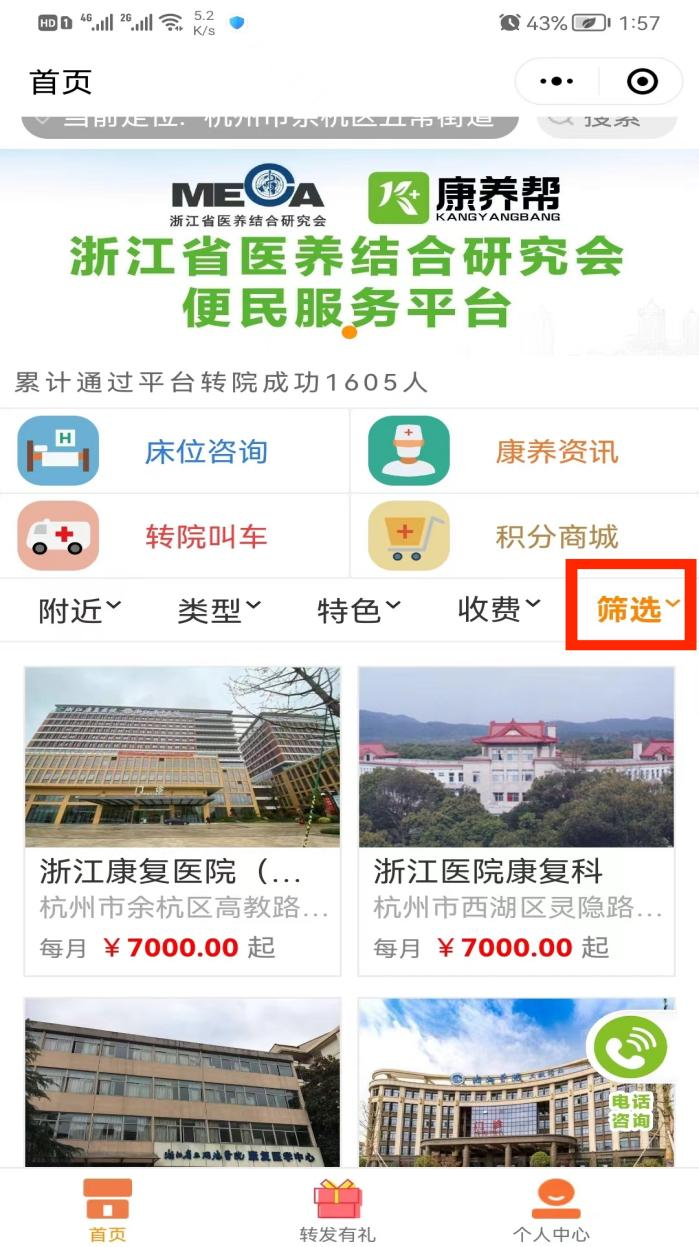This screenshot has height=1247, width=699.
Task: Expand the 附近 nearby dropdown
Action: (79, 609)
